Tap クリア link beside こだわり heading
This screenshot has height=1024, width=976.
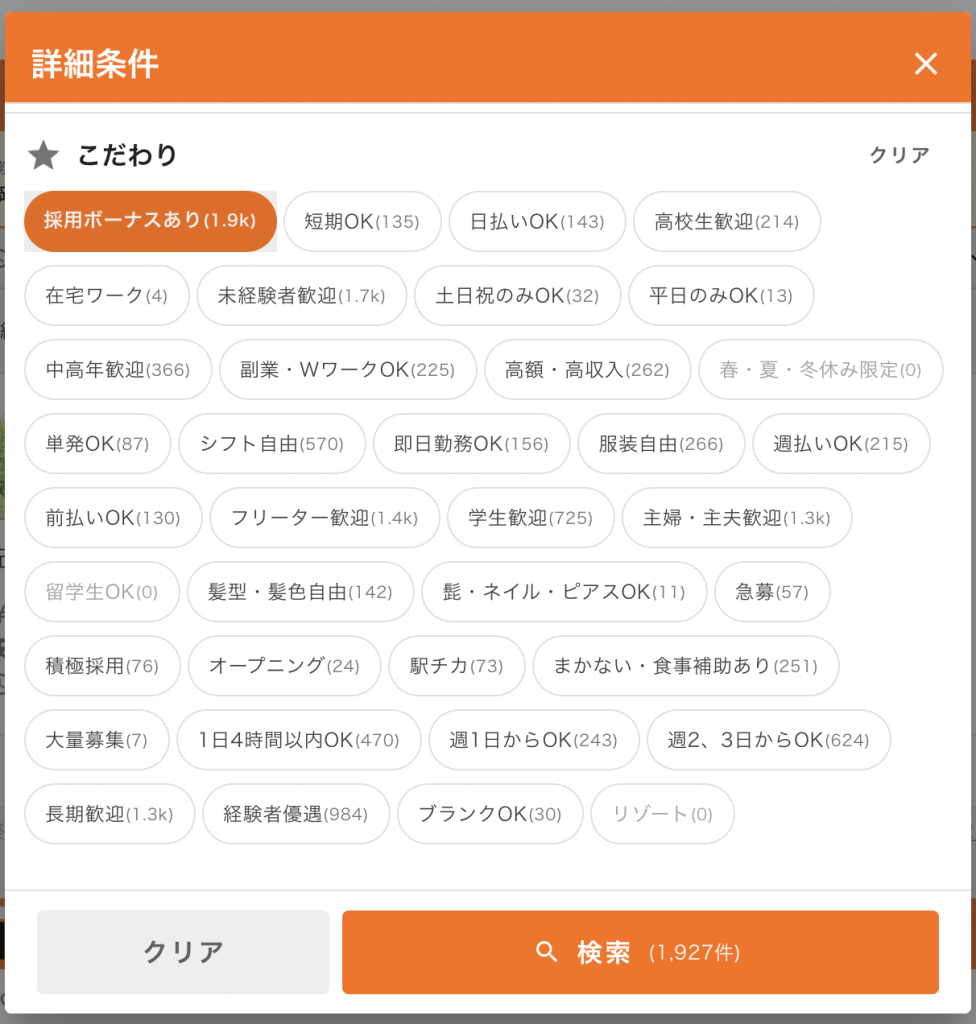click(899, 155)
